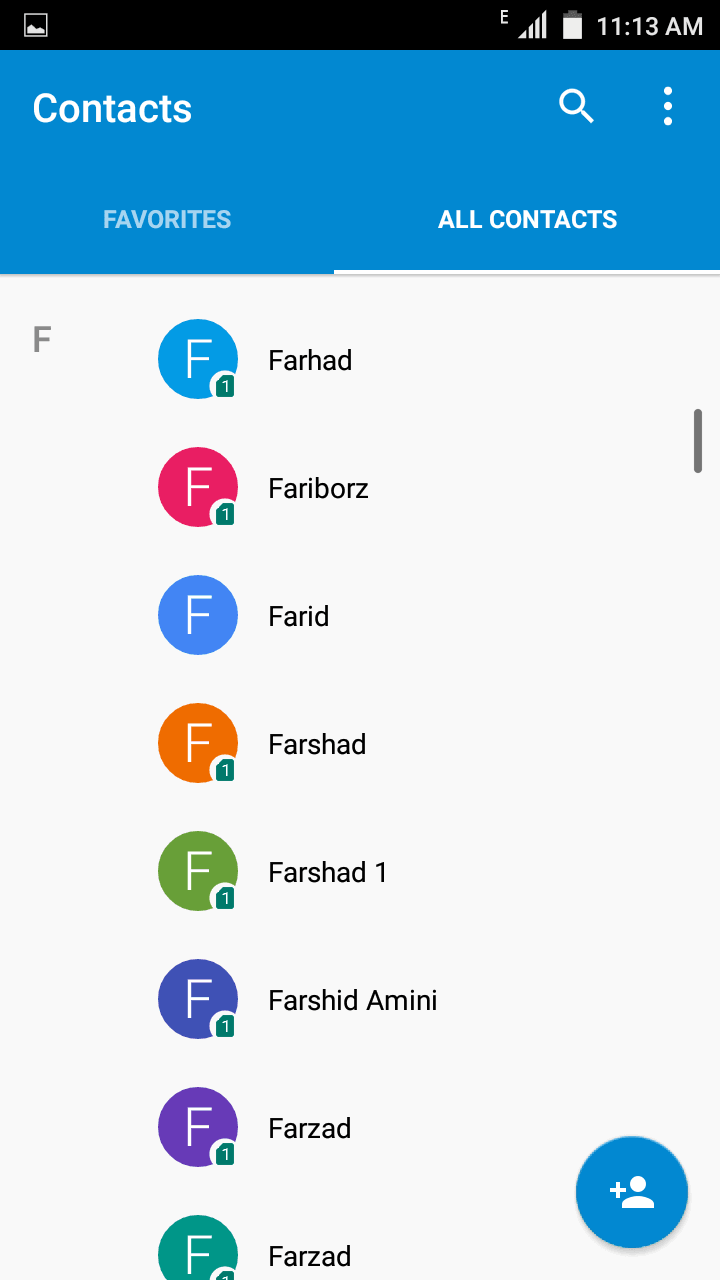Screen dimensions: 720x1280
Task: Open the Farshad 1 contact
Action: (420, 872)
